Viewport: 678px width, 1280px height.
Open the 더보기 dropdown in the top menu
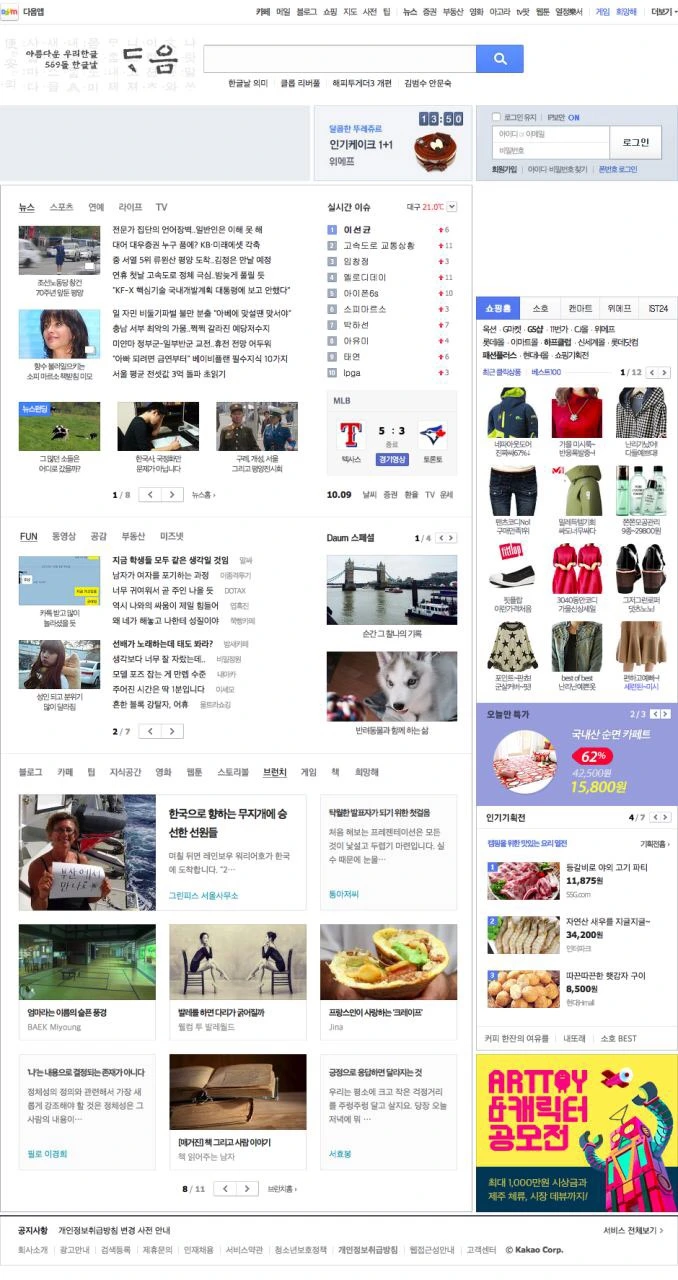click(662, 12)
